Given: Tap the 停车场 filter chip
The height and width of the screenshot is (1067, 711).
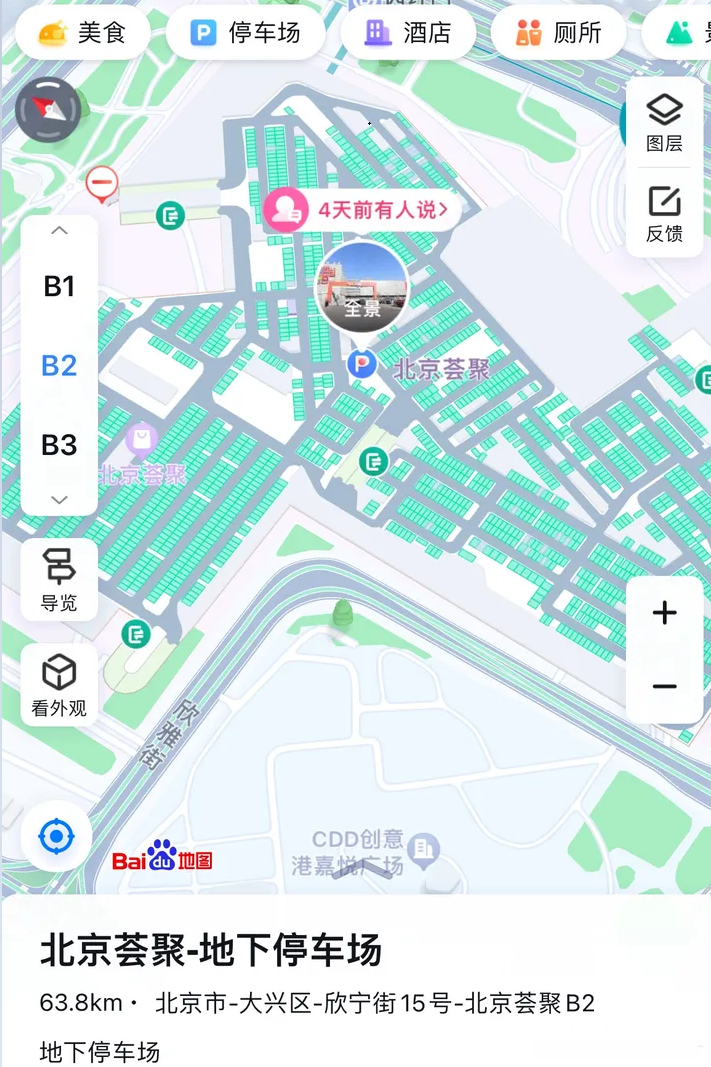Looking at the screenshot, I should tap(246, 33).
